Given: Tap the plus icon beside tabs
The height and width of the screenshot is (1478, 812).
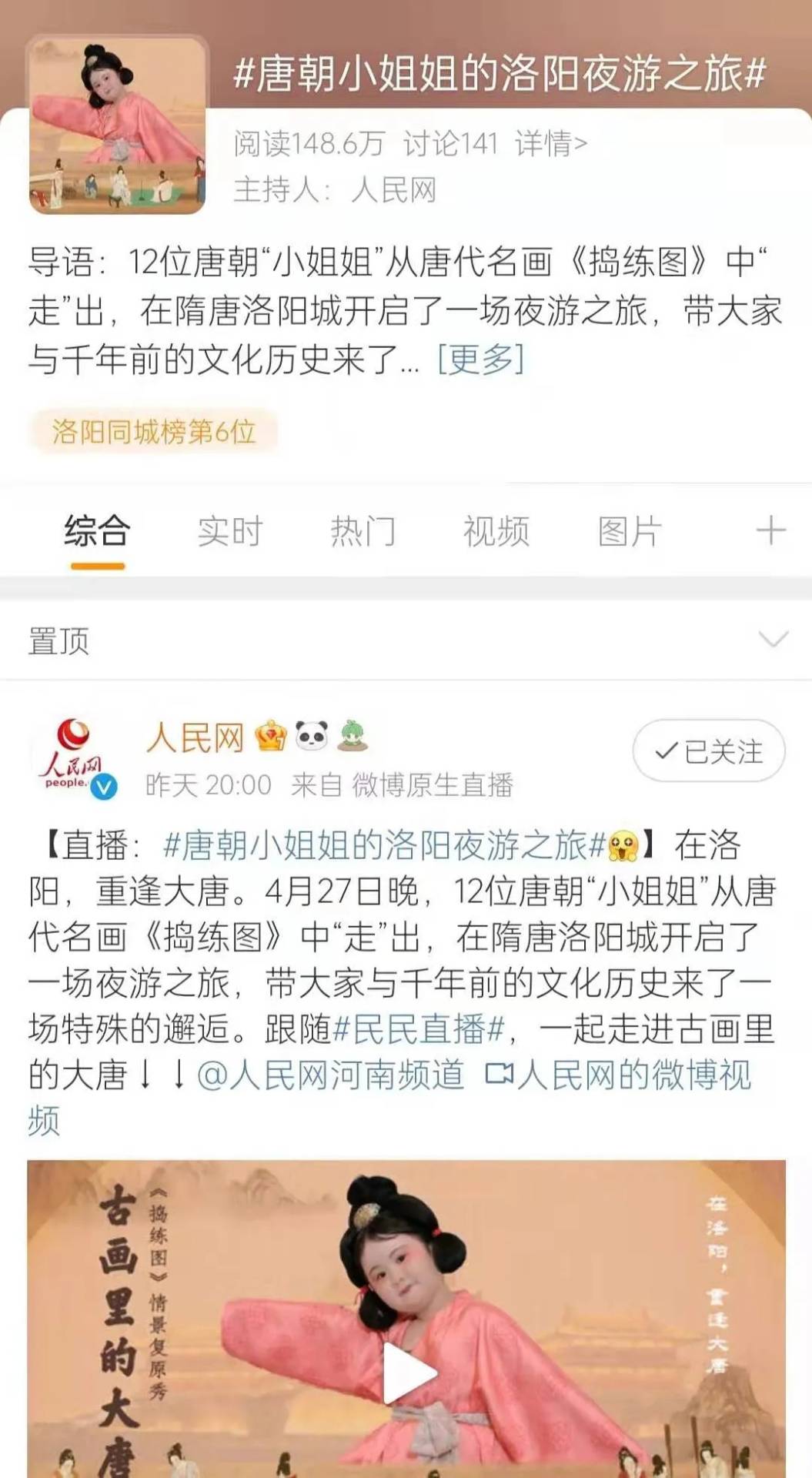Looking at the screenshot, I should pyautogui.click(x=770, y=531).
